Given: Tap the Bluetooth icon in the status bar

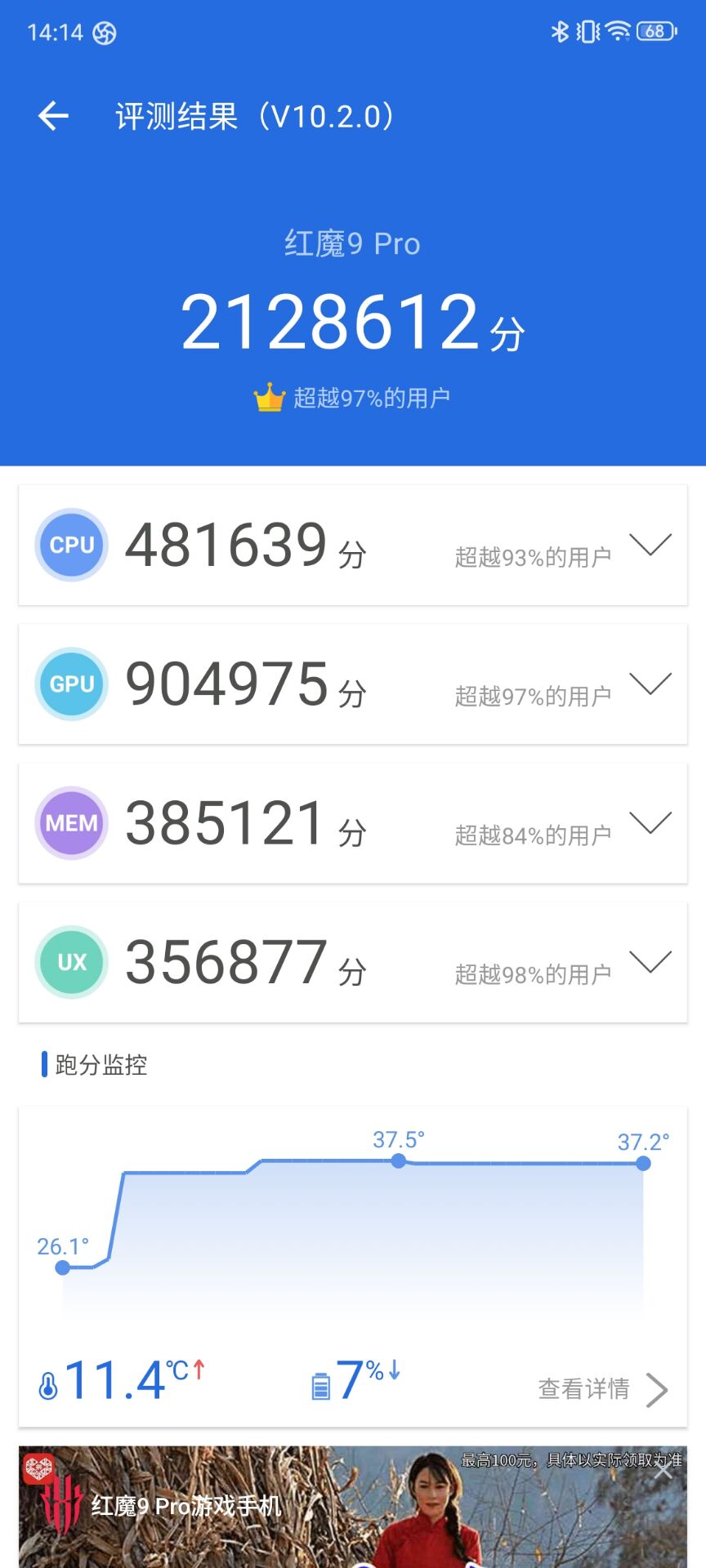Looking at the screenshot, I should click(560, 29).
